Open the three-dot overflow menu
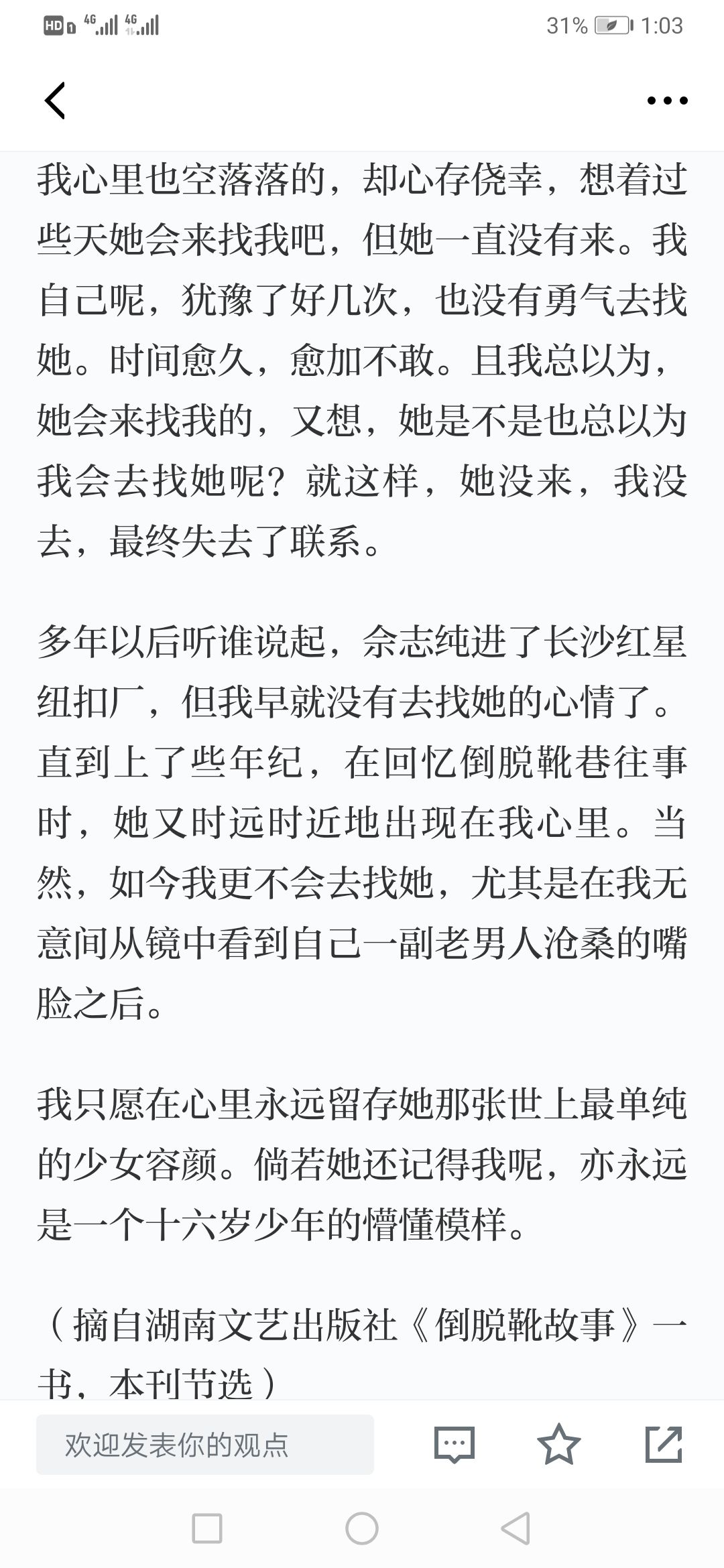Viewport: 724px width, 1568px height. (x=667, y=101)
